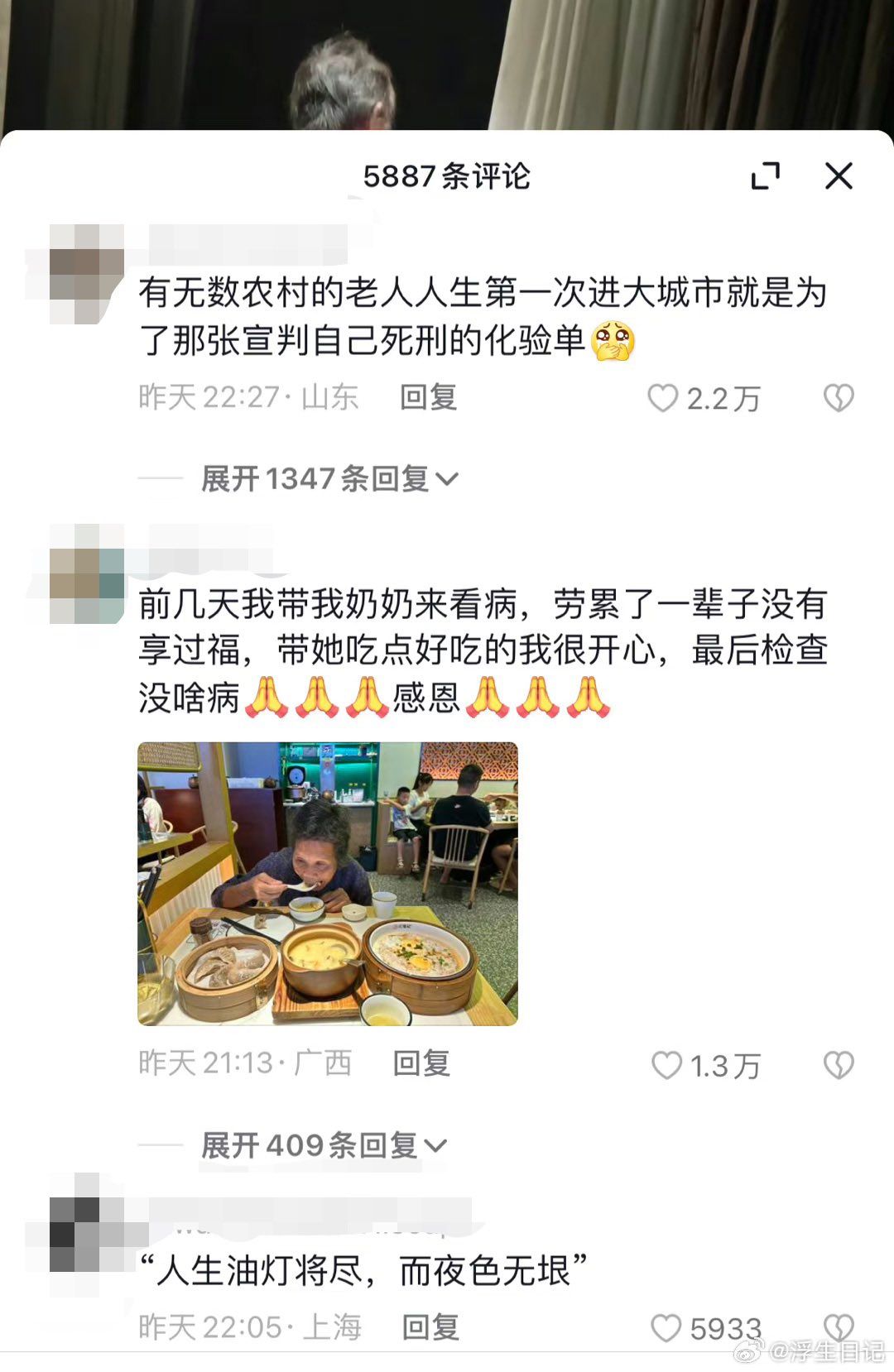The width and height of the screenshot is (894, 1372).
Task: Open the grandmother dining photo
Action: click(x=328, y=884)
